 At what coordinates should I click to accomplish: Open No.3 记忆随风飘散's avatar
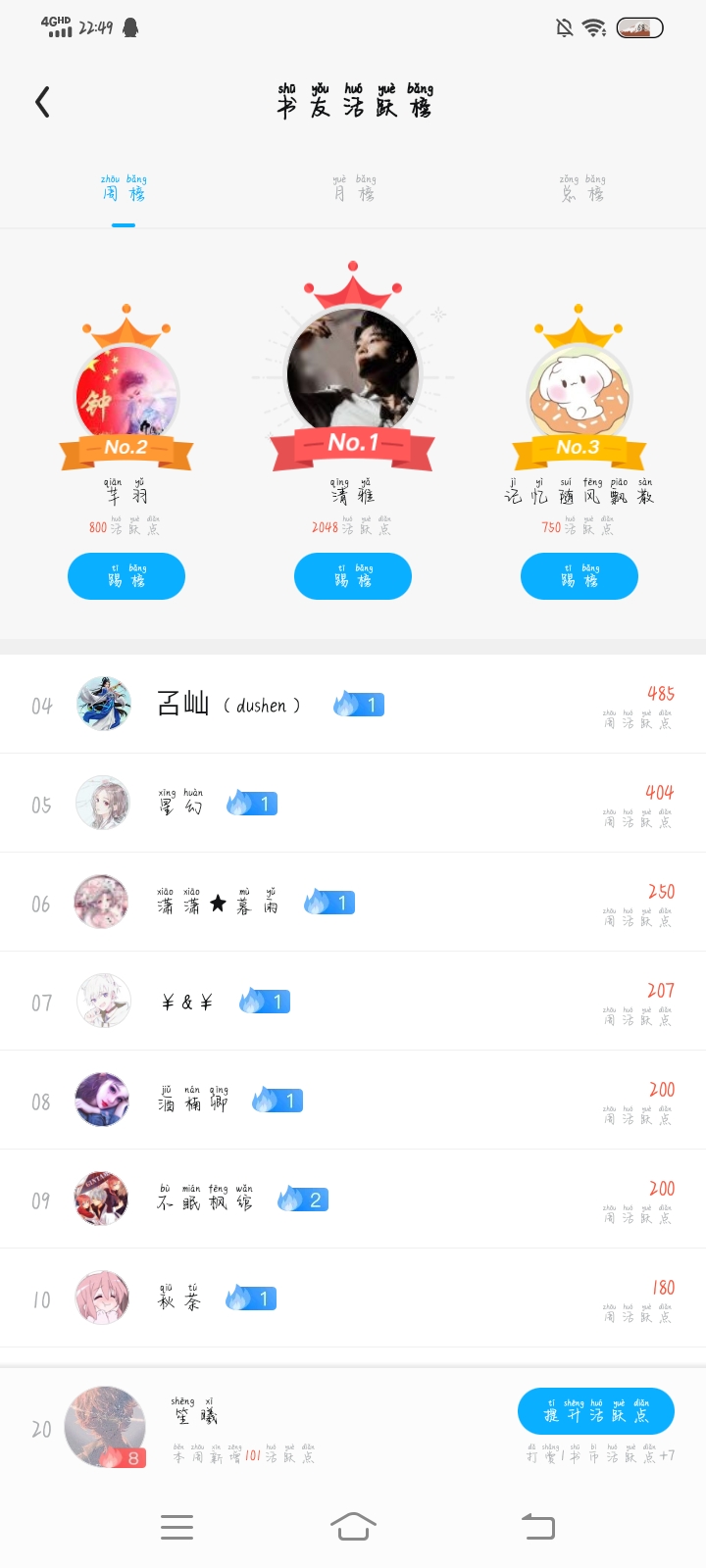[x=579, y=394]
